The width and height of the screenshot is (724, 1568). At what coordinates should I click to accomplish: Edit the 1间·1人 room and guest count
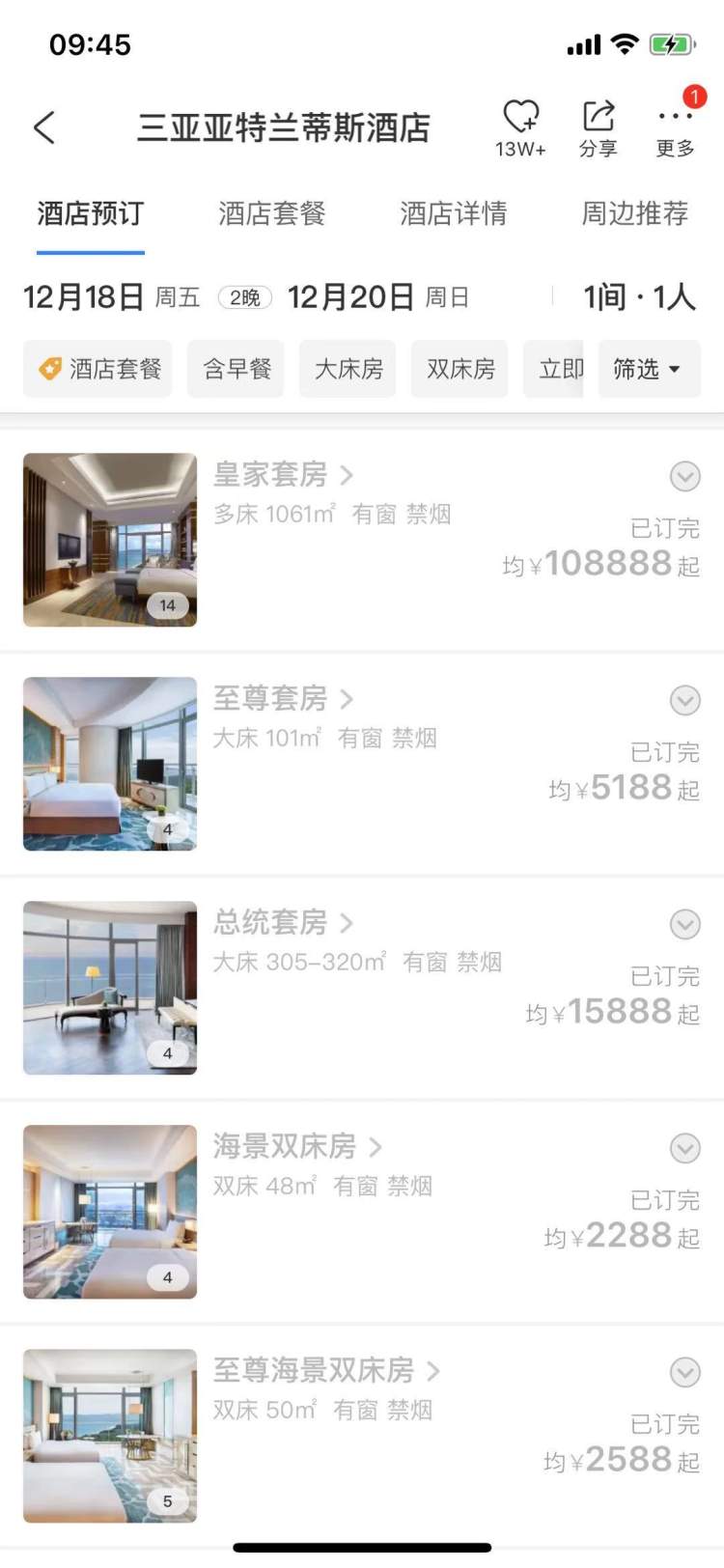638,297
